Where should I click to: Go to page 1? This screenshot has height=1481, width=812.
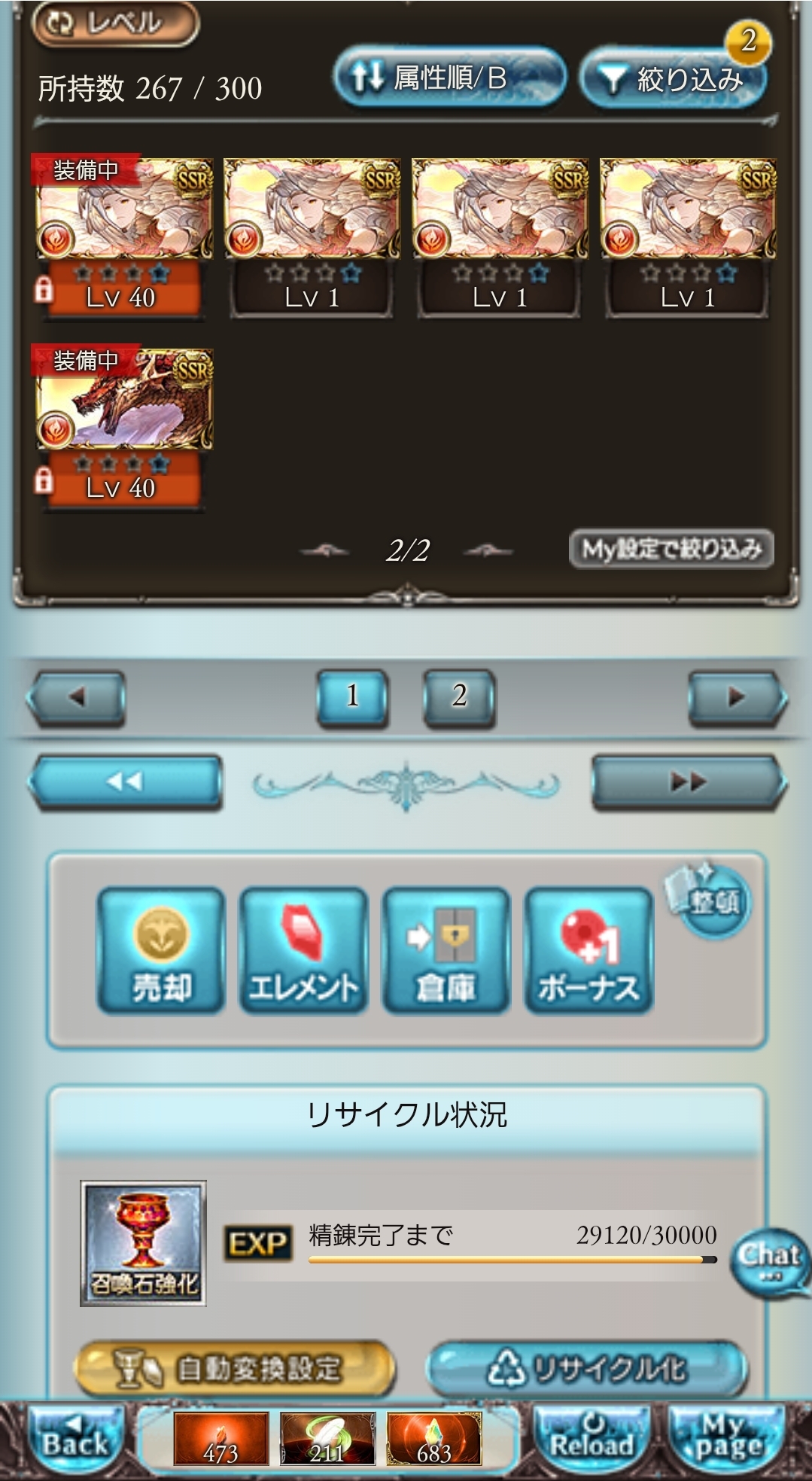[x=352, y=697]
